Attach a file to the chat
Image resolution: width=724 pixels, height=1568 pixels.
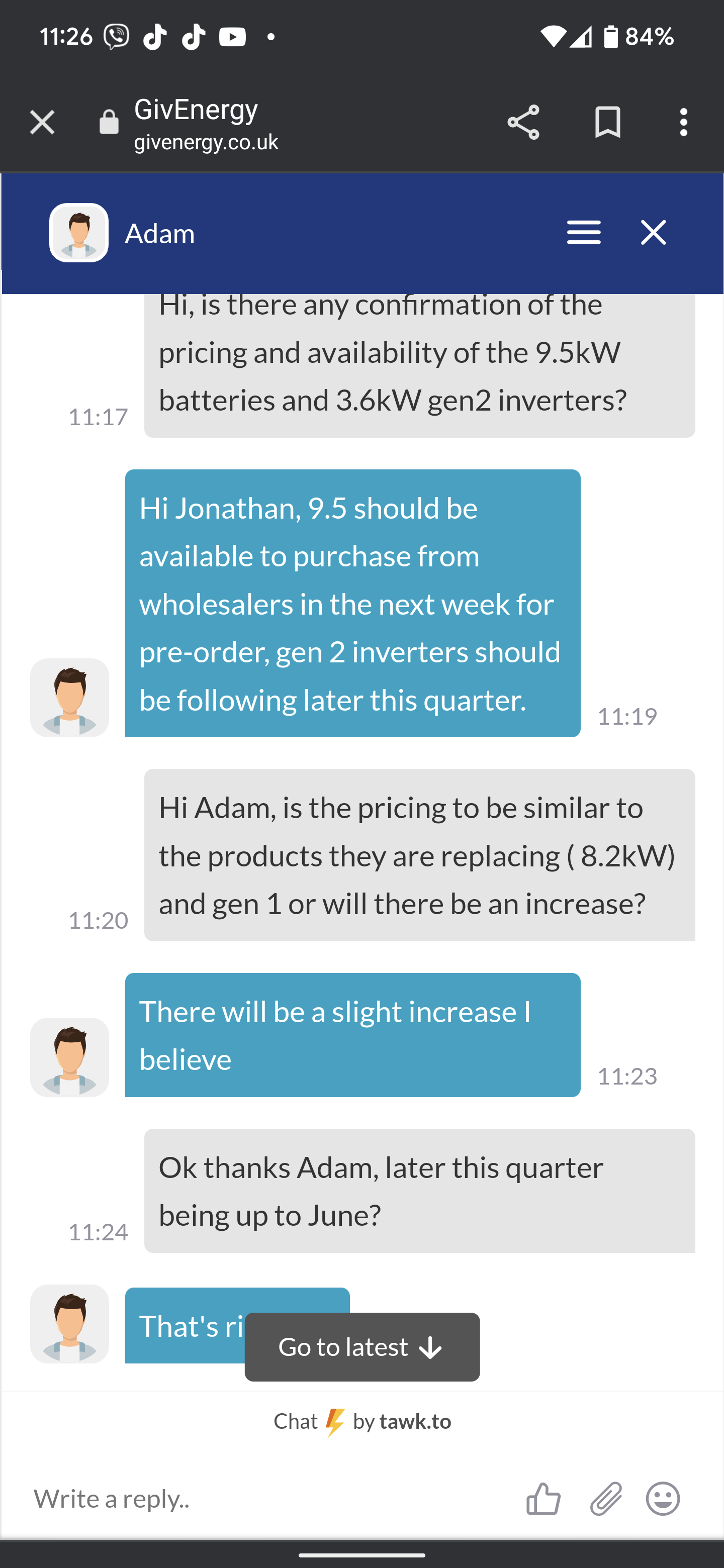pos(605,1499)
